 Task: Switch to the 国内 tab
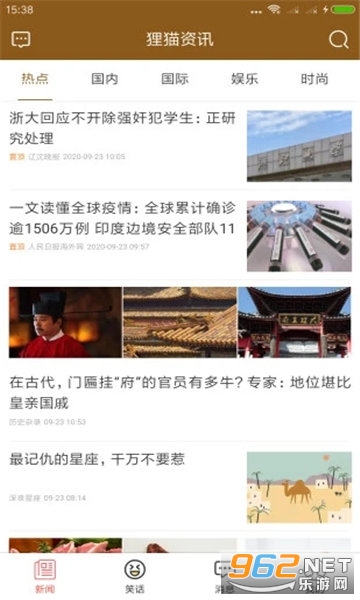pyautogui.click(x=104, y=79)
